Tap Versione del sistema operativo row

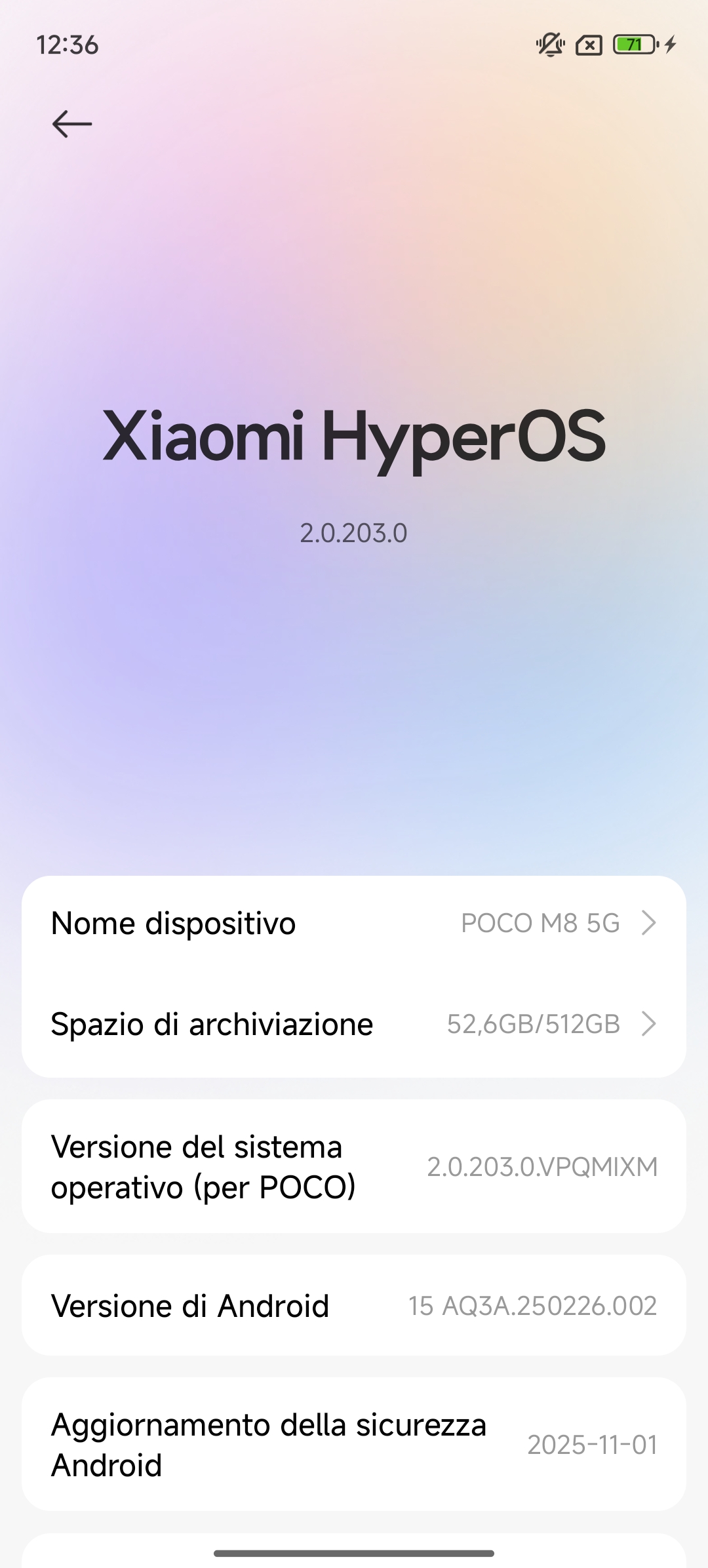354,1167
